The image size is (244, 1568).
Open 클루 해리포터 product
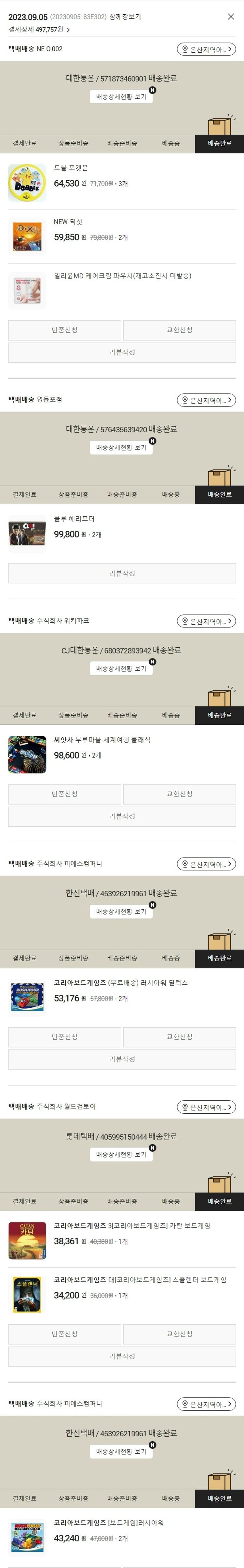(x=74, y=519)
